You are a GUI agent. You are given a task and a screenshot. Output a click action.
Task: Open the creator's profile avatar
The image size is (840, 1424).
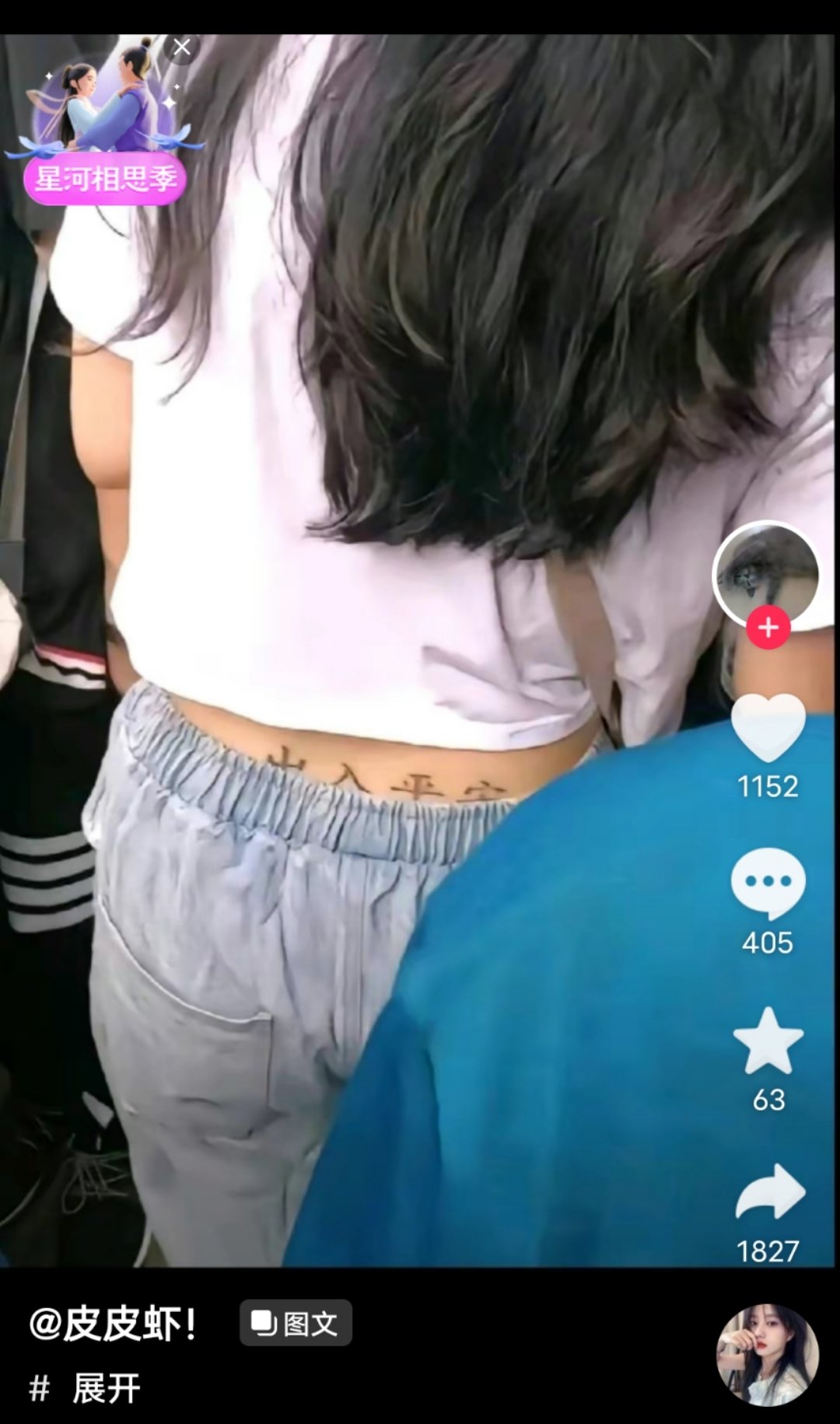[766, 574]
